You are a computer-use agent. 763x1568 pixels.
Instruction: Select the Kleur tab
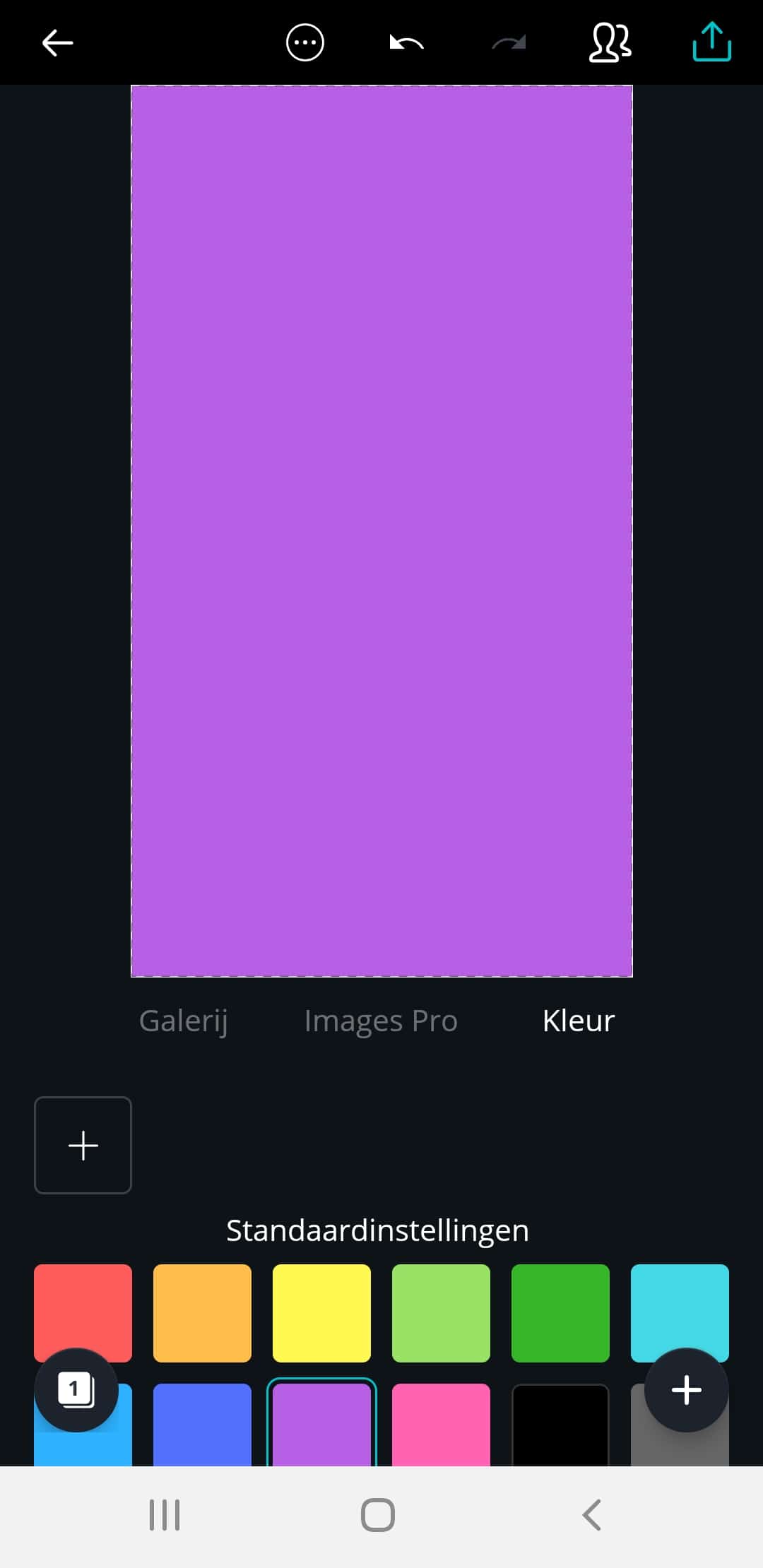pos(579,1021)
